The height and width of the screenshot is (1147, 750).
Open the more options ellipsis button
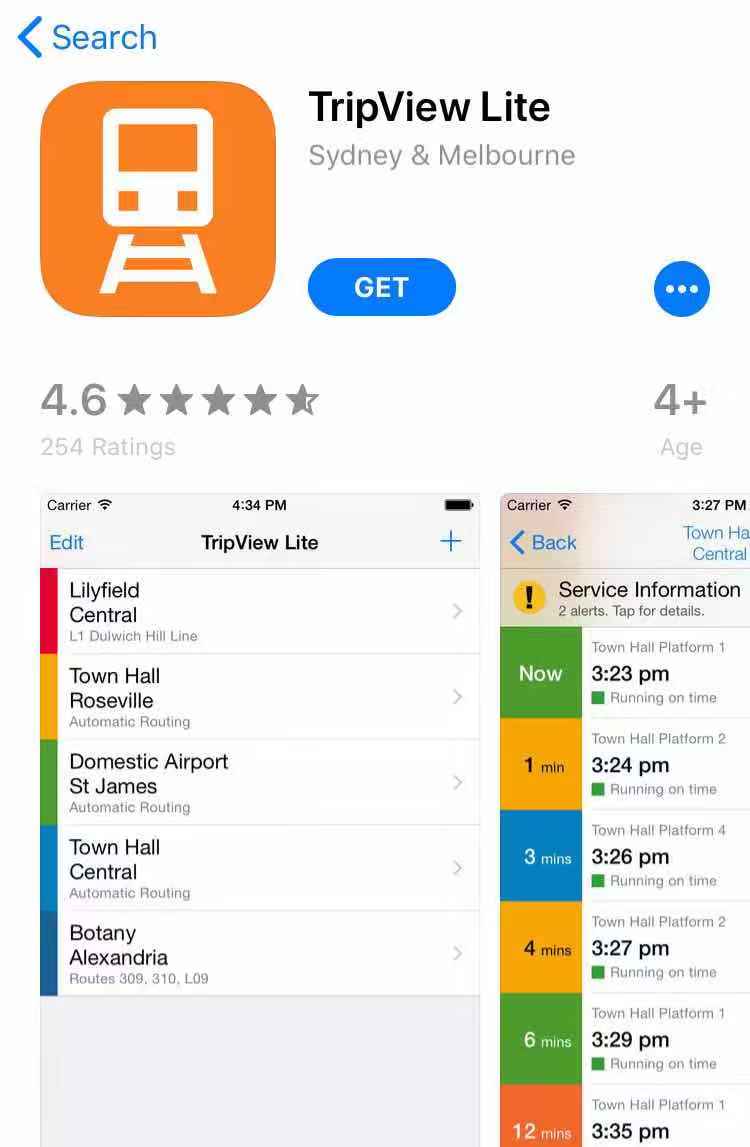[681, 289]
